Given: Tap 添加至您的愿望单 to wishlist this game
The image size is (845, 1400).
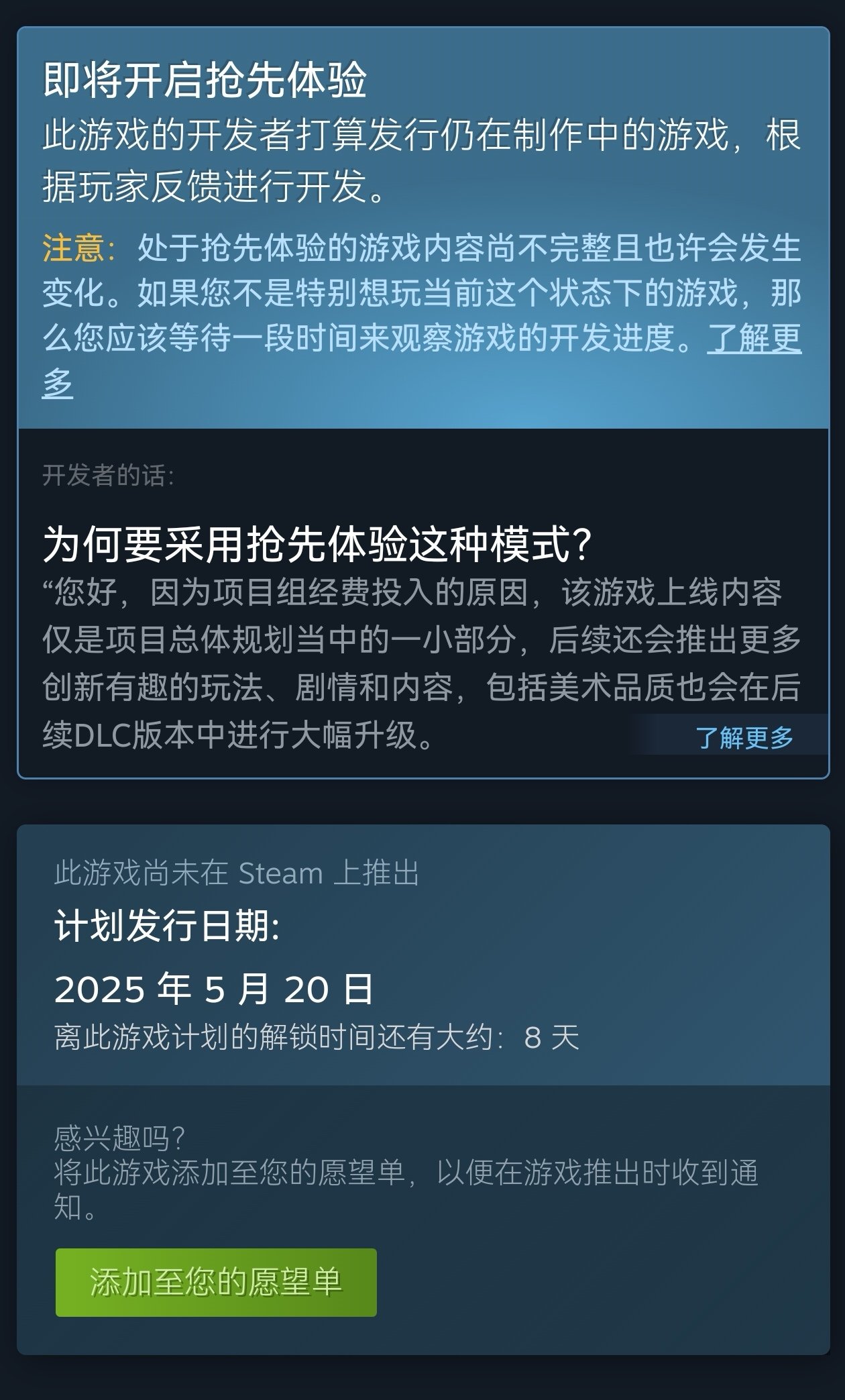Looking at the screenshot, I should tap(216, 1282).
